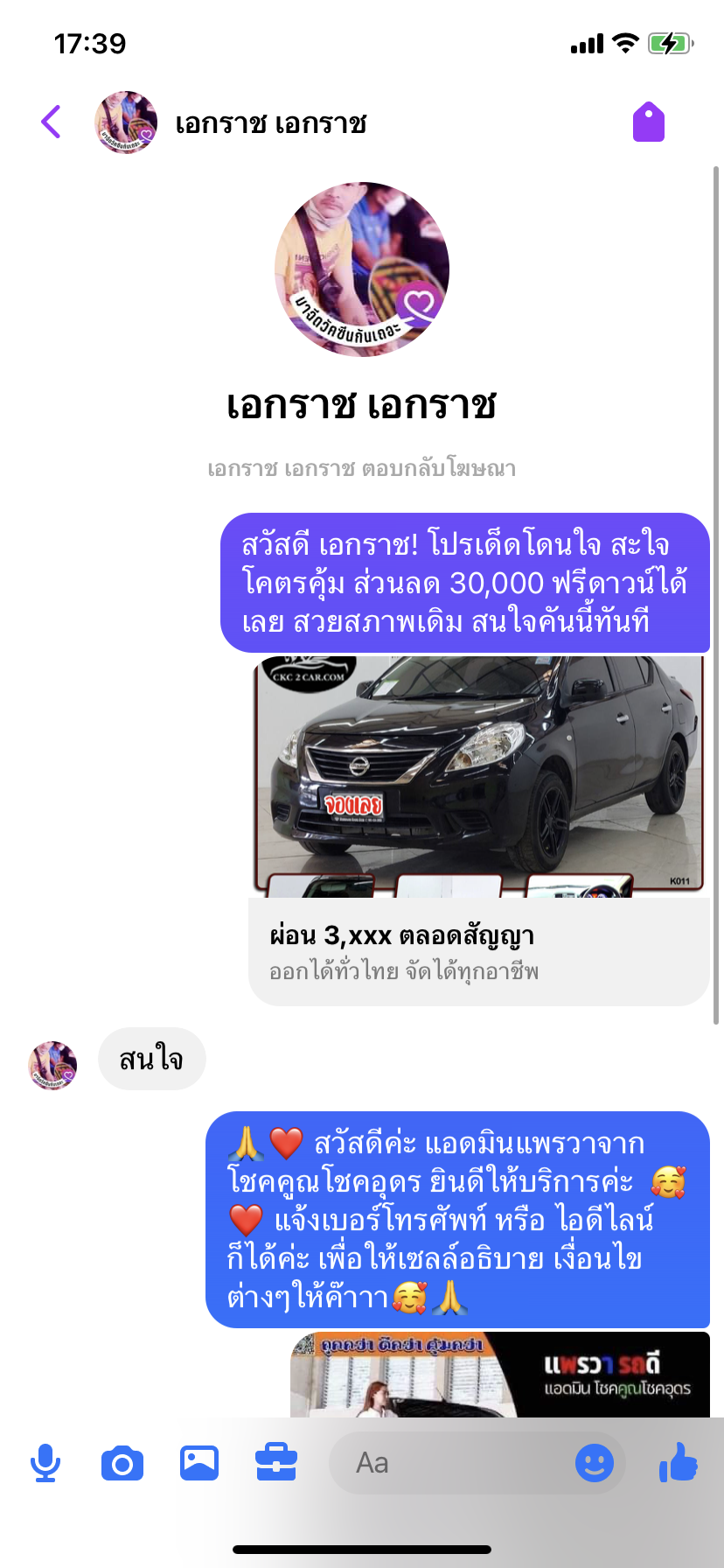
Task: View the large profile picture of เอกราช
Action: (362, 269)
